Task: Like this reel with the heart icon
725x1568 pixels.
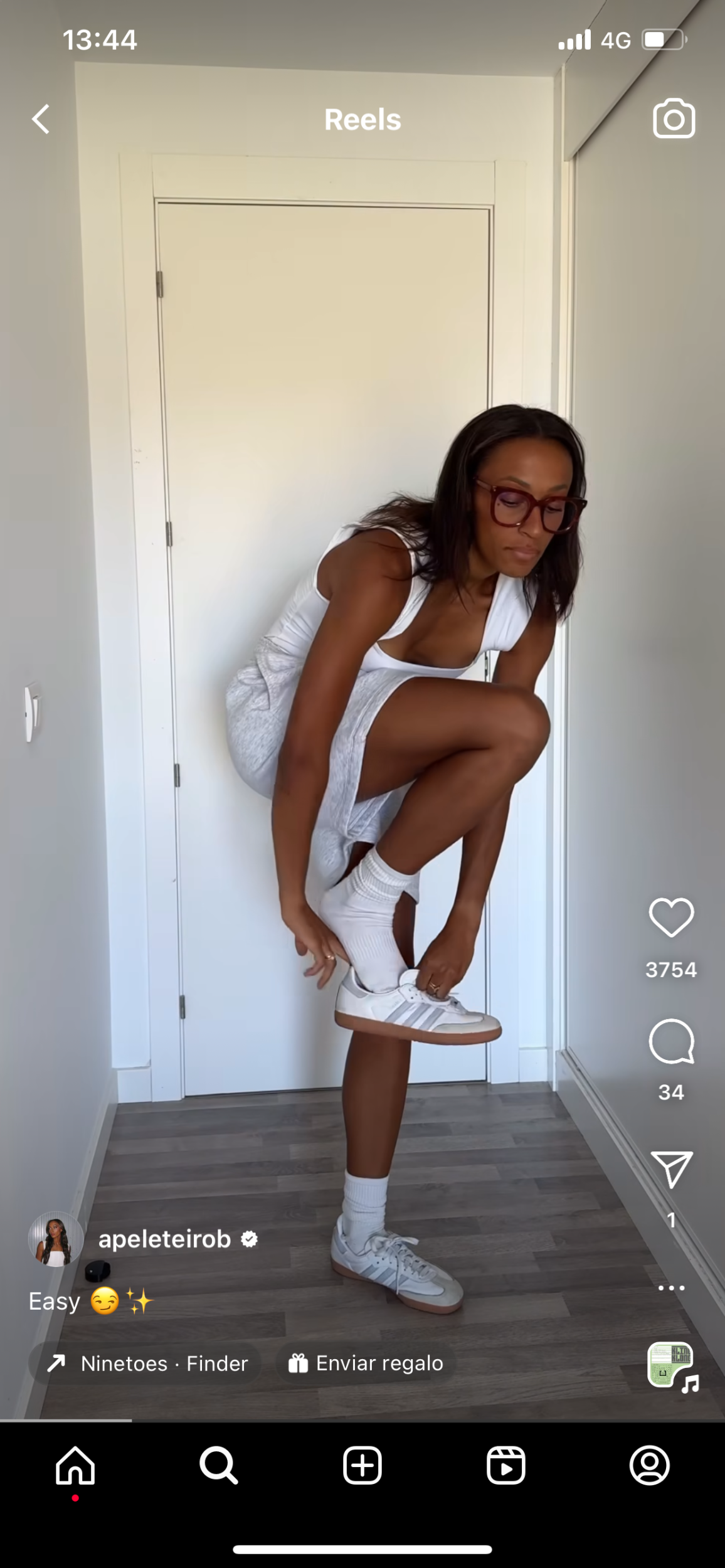Action: pos(671,918)
